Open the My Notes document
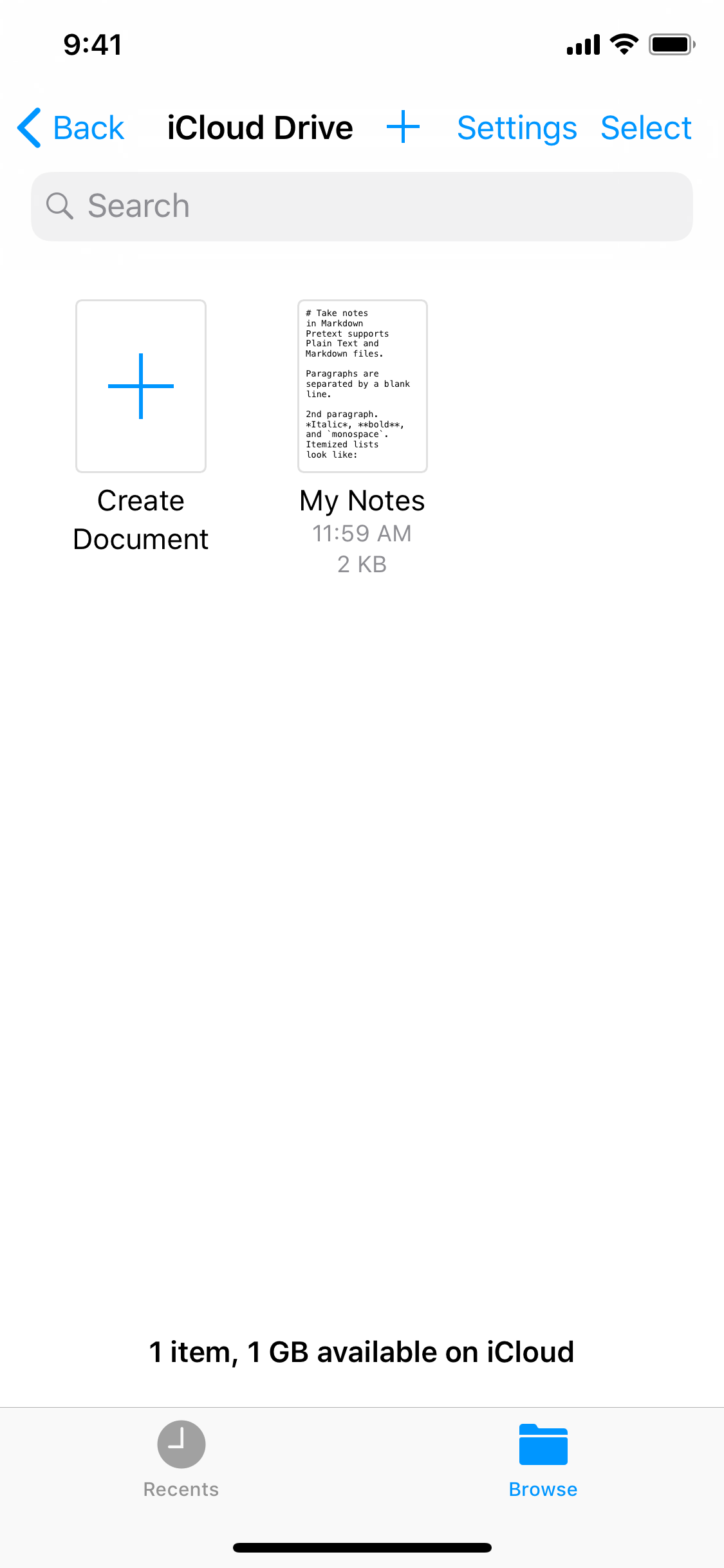 362,386
